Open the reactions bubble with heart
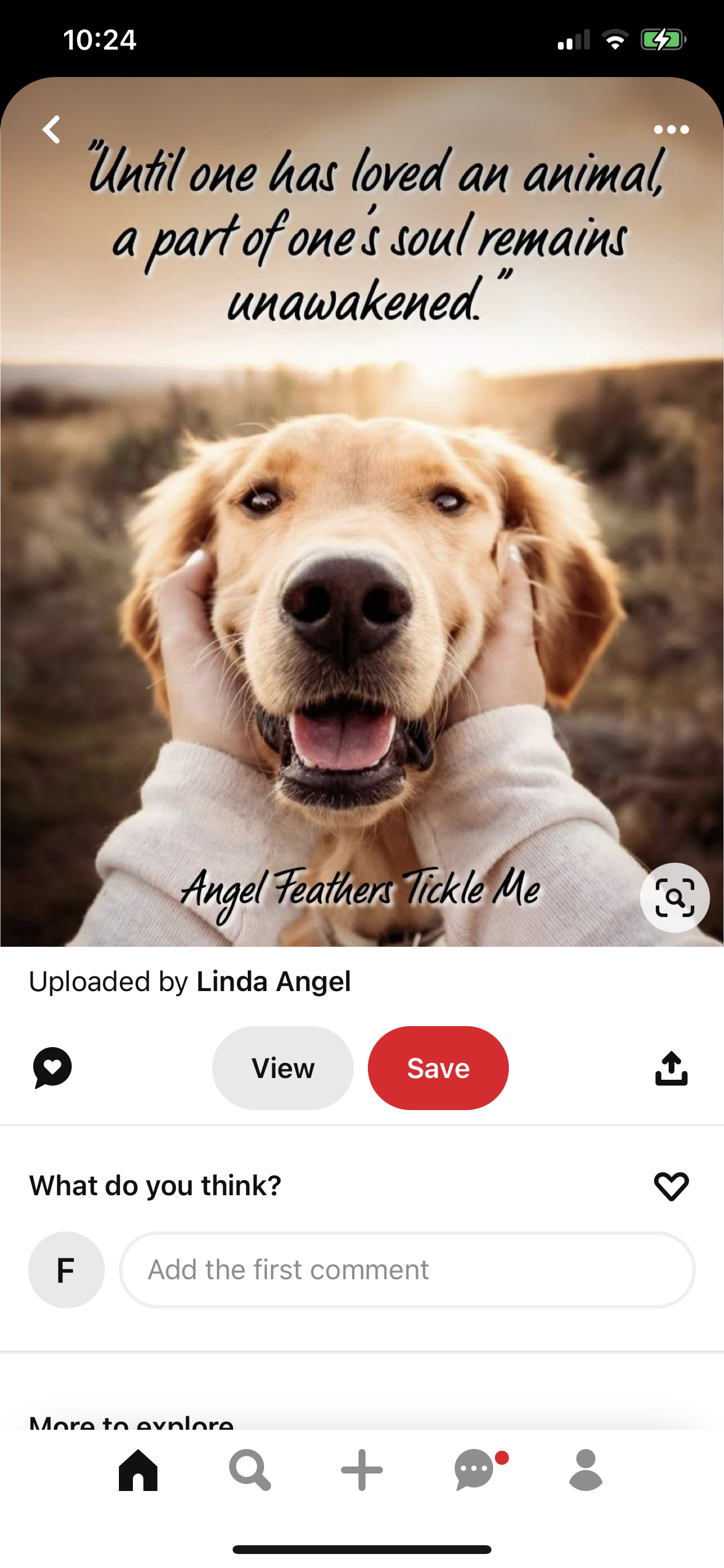The height and width of the screenshot is (1568, 724). coord(52,1067)
